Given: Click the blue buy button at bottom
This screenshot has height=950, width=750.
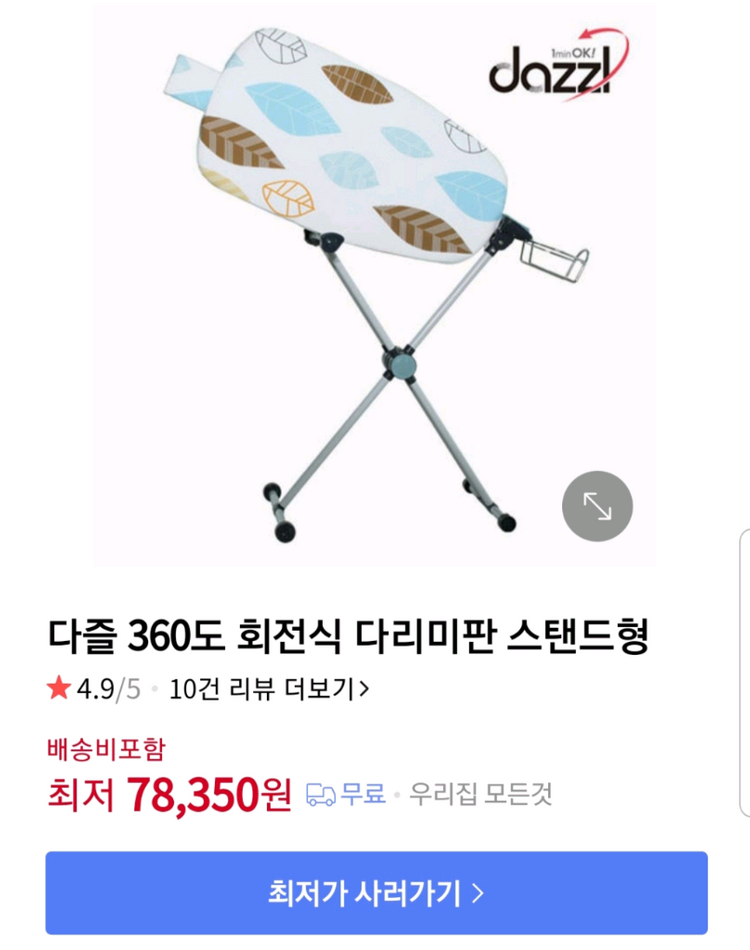Looking at the screenshot, I should (375, 892).
